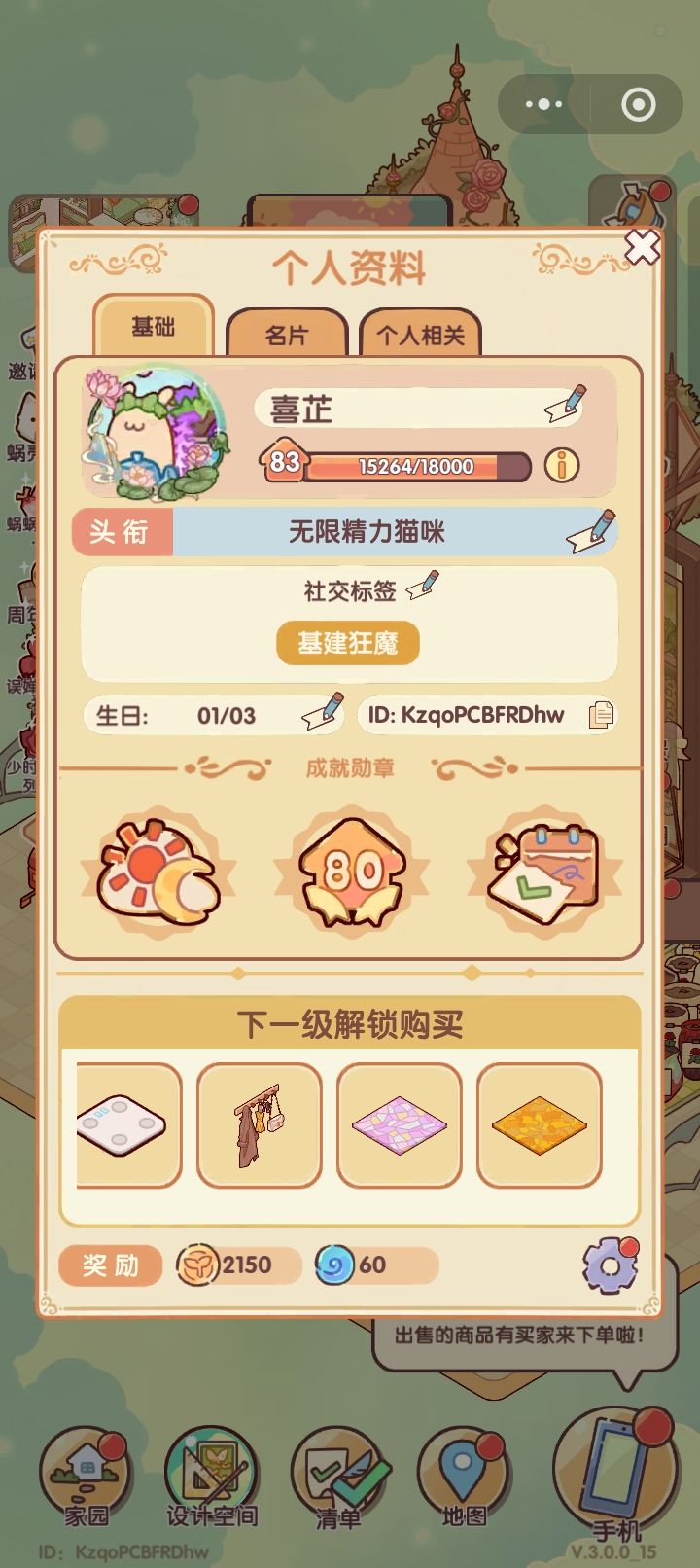
Task: Open the 个人相关 tab
Action: pyautogui.click(x=420, y=332)
